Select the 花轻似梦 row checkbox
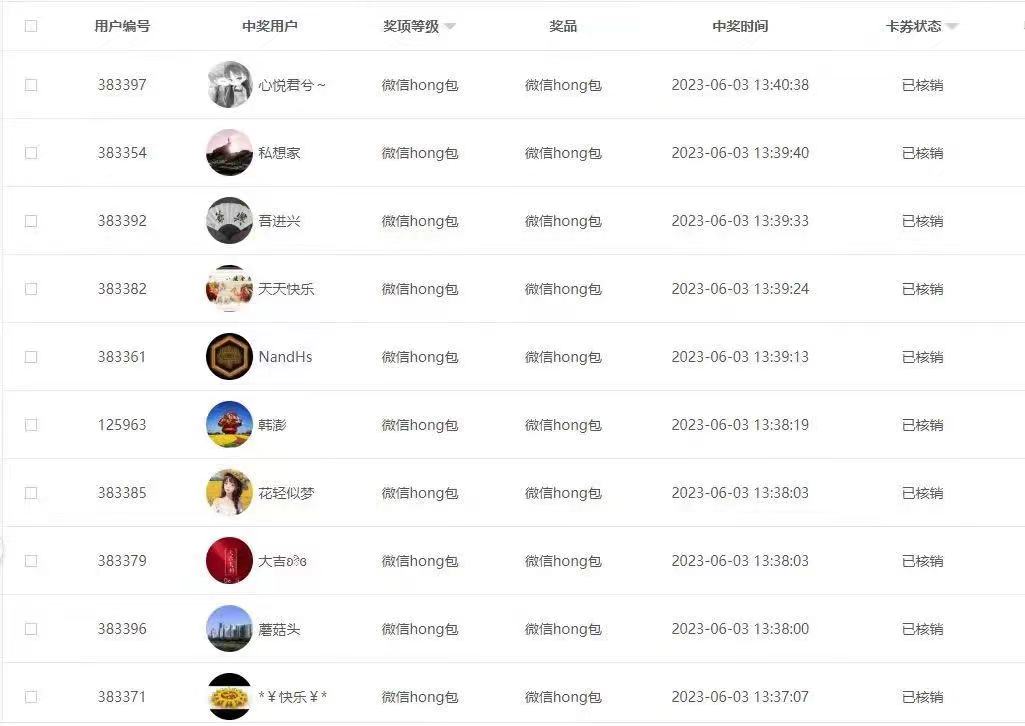The width and height of the screenshot is (1025, 726). (31, 493)
